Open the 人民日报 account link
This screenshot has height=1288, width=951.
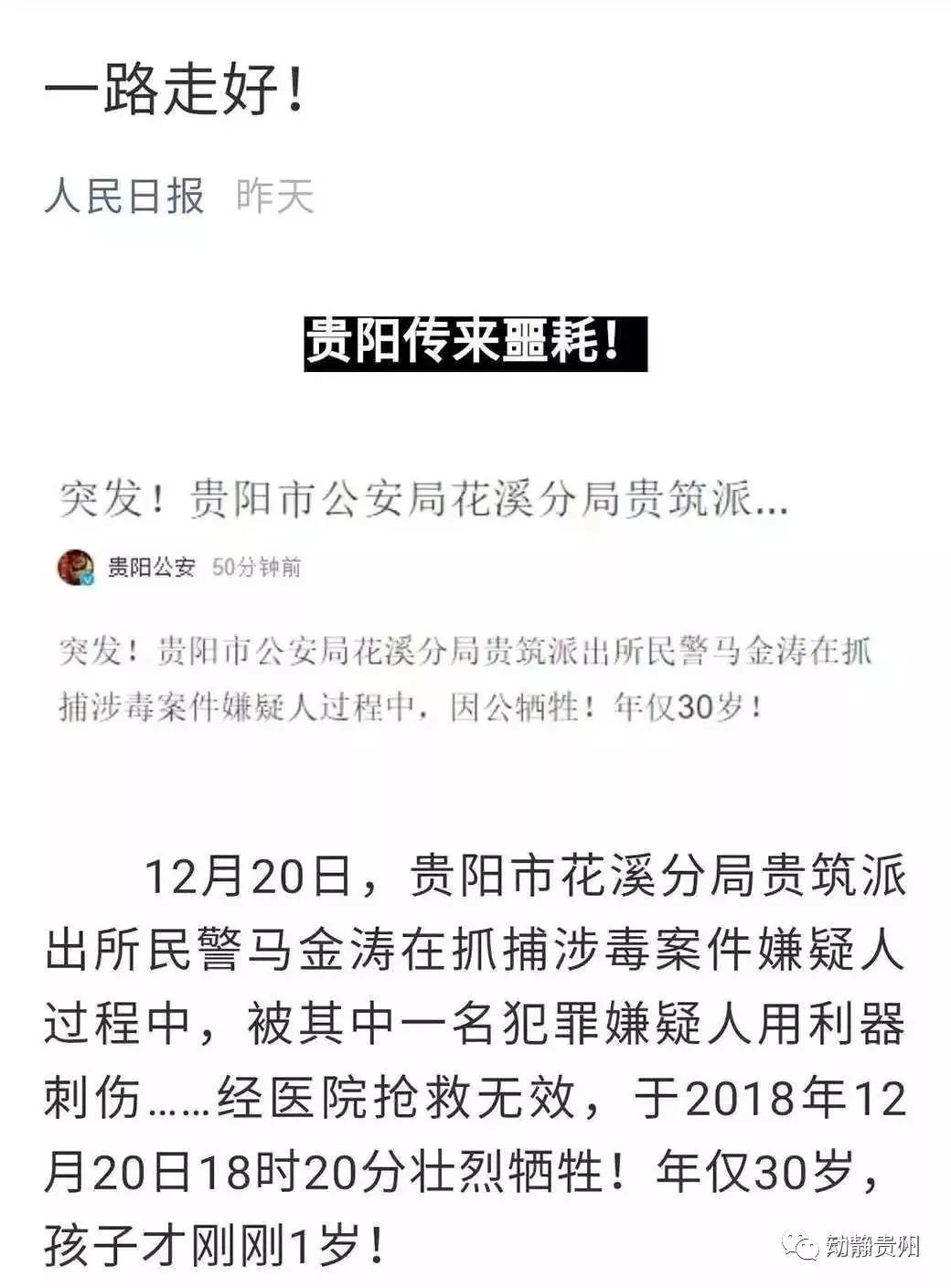pyautogui.click(x=124, y=197)
